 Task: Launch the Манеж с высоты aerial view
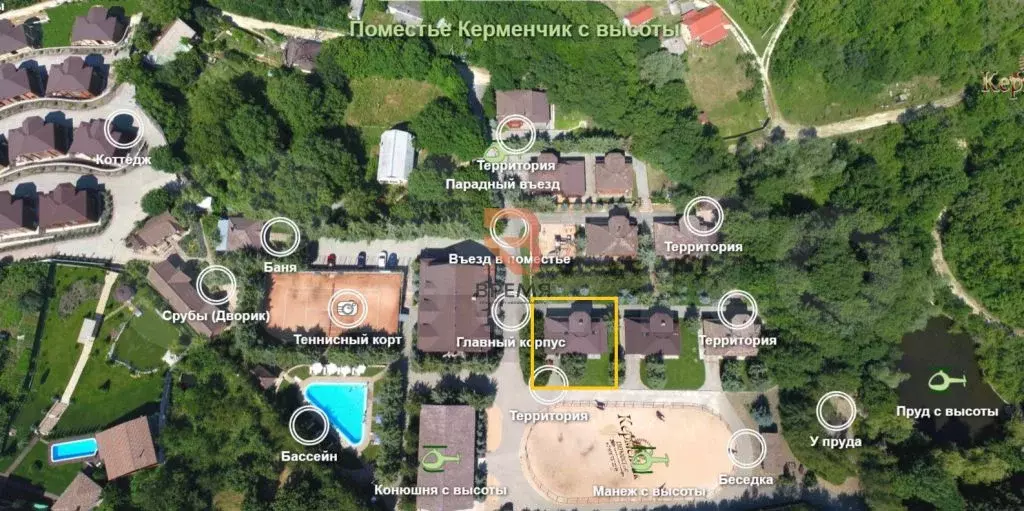[x=648, y=461]
